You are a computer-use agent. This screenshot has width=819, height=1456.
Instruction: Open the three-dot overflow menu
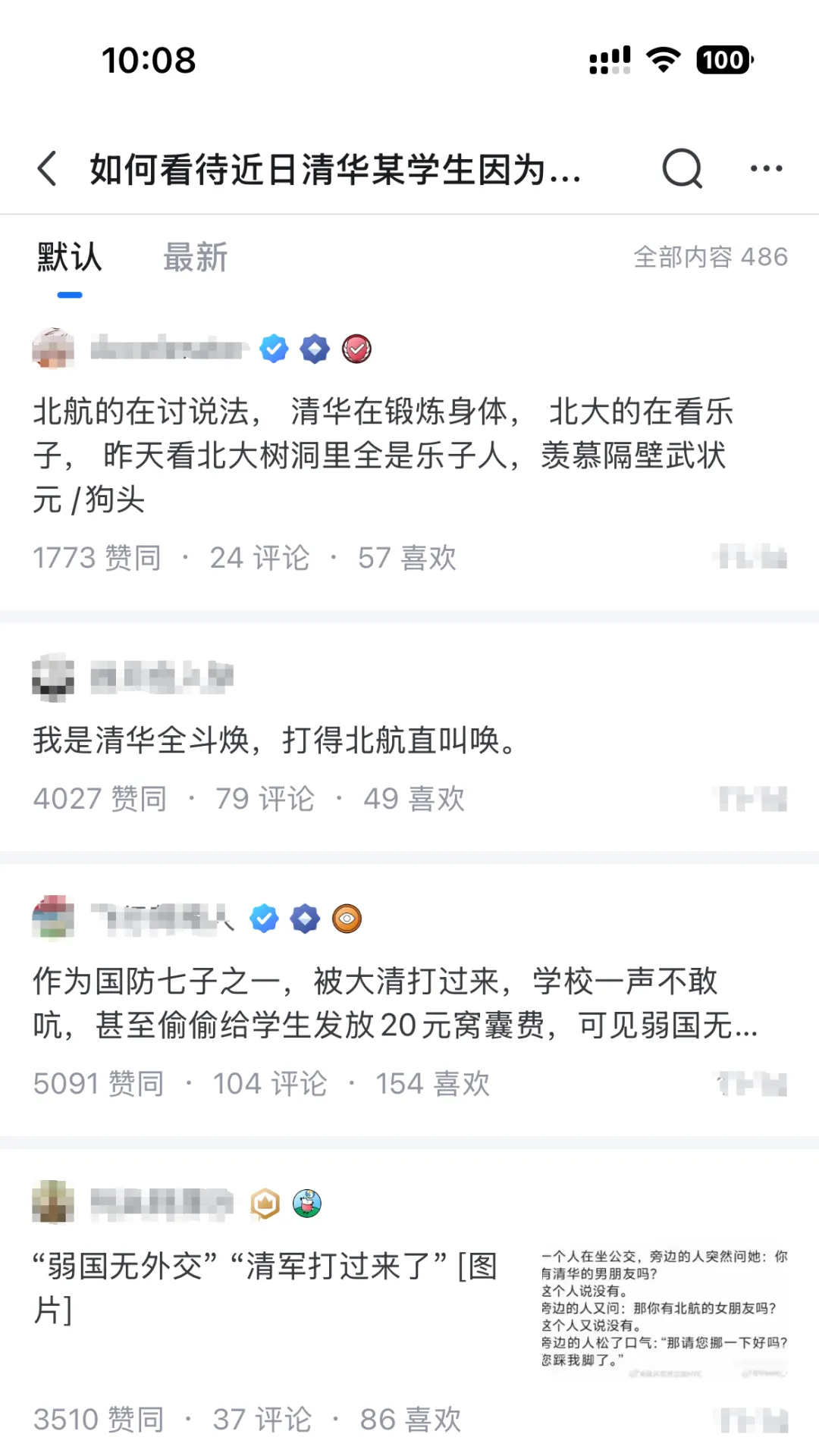point(766,168)
